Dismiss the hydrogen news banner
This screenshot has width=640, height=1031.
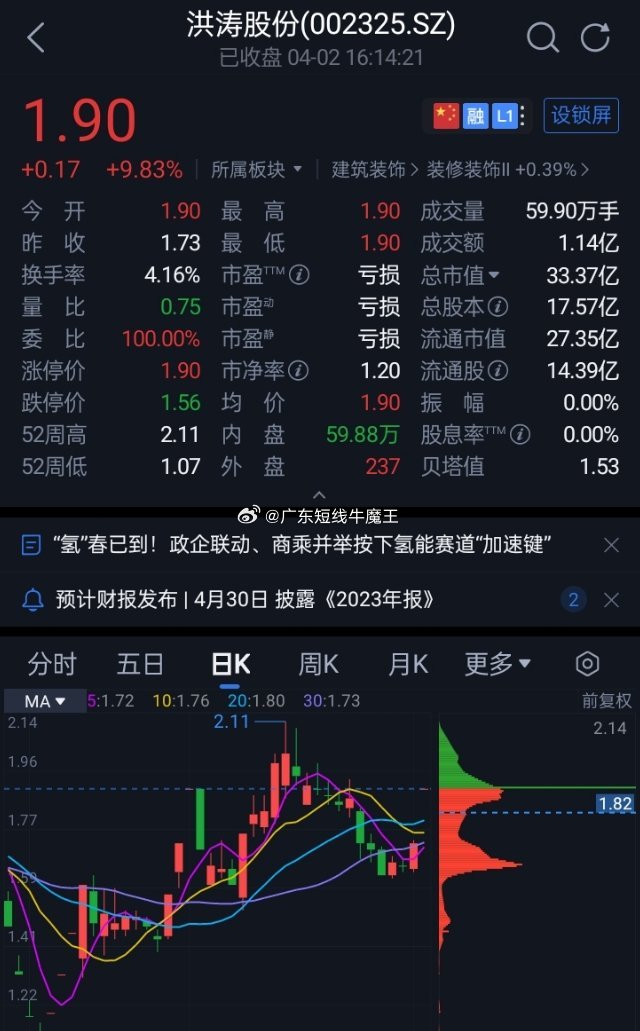(611, 545)
